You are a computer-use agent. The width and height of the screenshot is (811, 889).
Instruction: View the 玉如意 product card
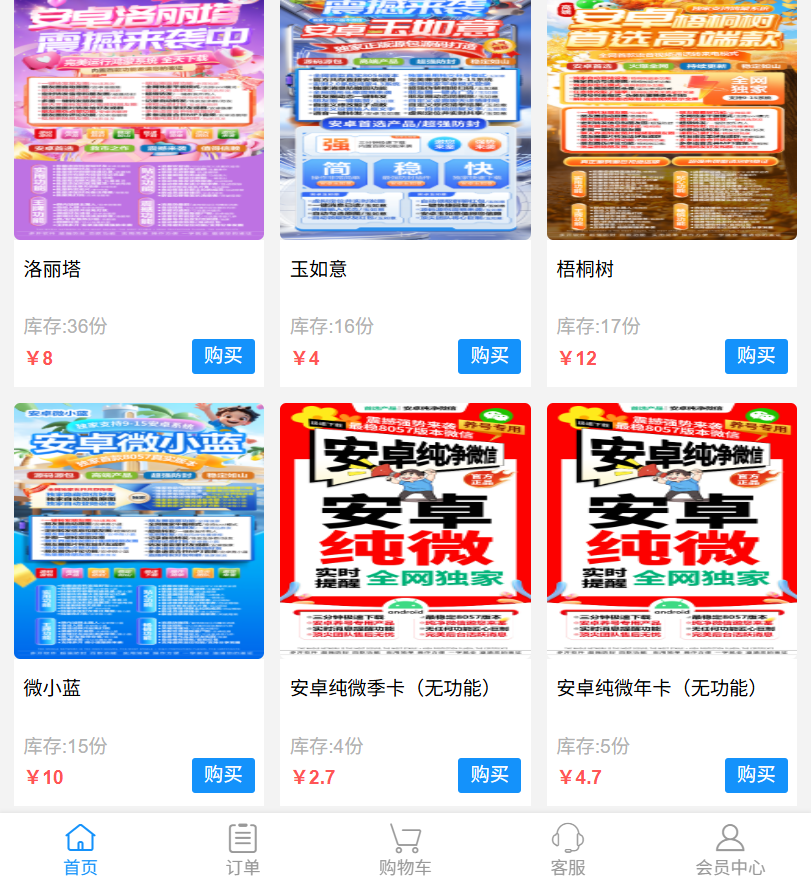coord(405,120)
